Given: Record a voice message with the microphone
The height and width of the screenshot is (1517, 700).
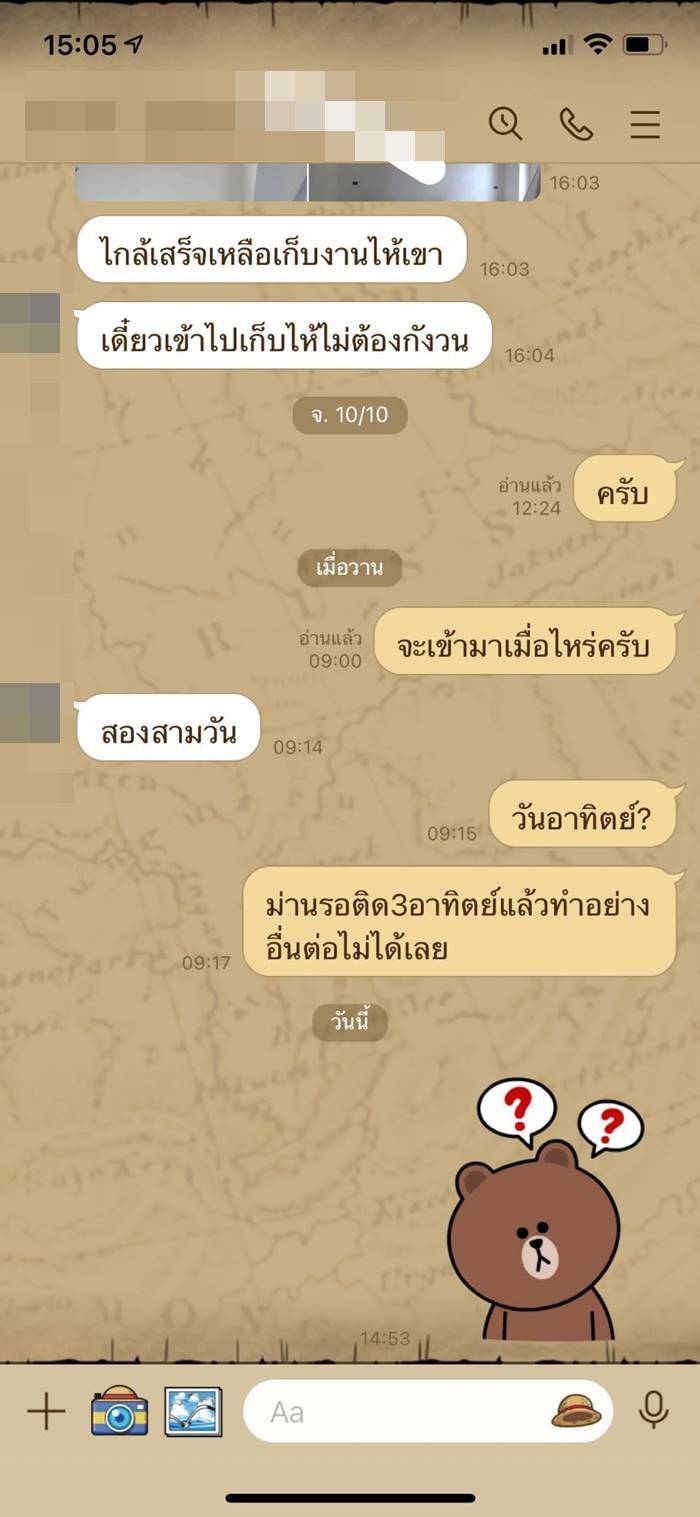Looking at the screenshot, I should (x=653, y=1411).
